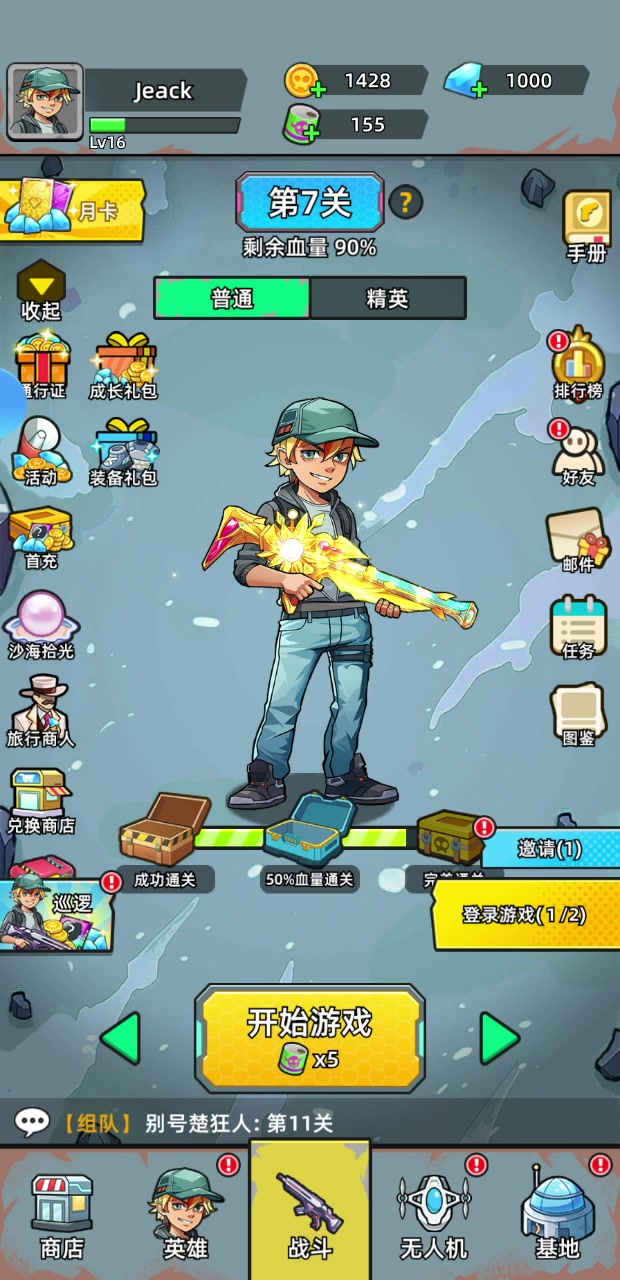
Task: Open 登录游戏 daily login reward banner
Action: click(524, 914)
